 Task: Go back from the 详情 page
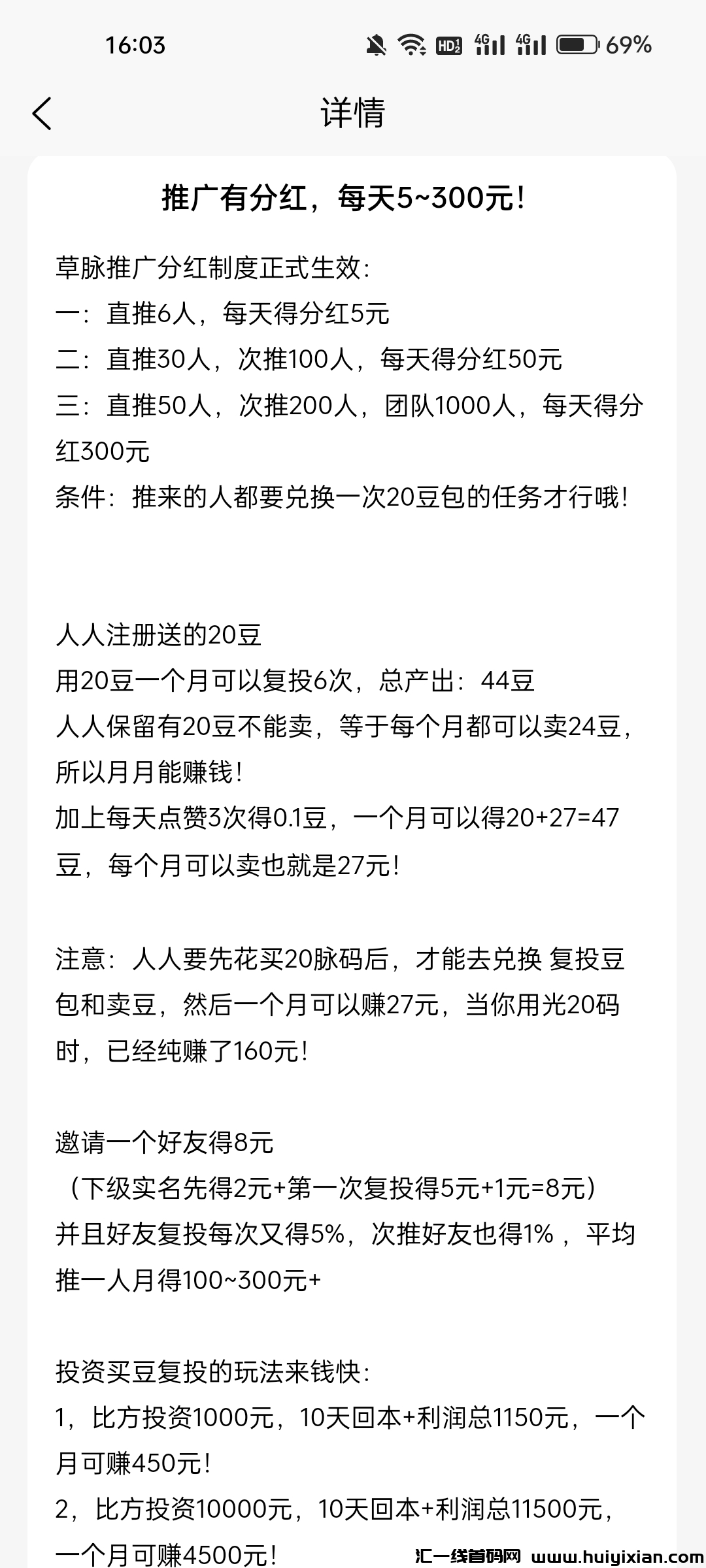(x=42, y=113)
